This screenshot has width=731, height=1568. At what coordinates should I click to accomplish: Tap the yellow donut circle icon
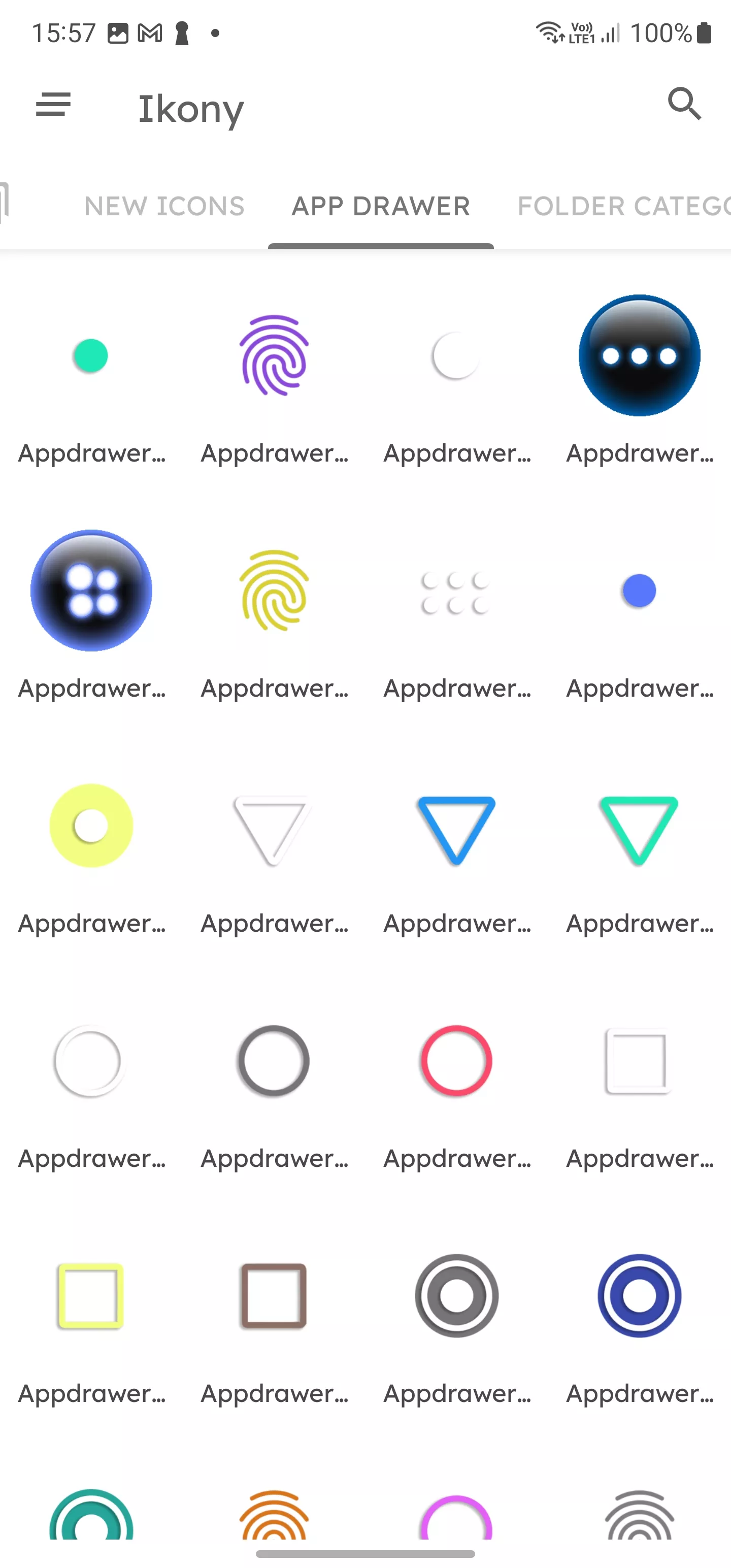point(91,826)
